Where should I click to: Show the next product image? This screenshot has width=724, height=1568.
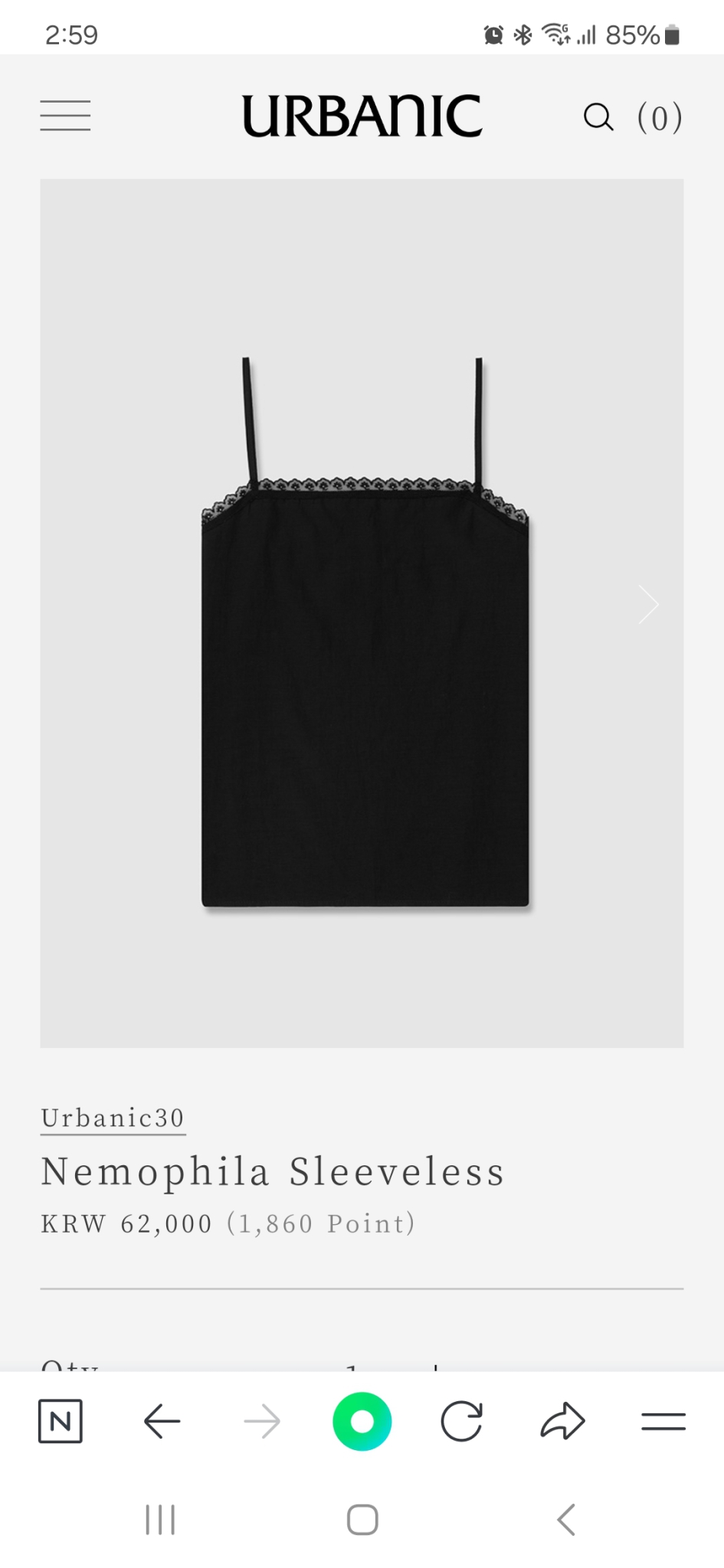[x=649, y=605]
